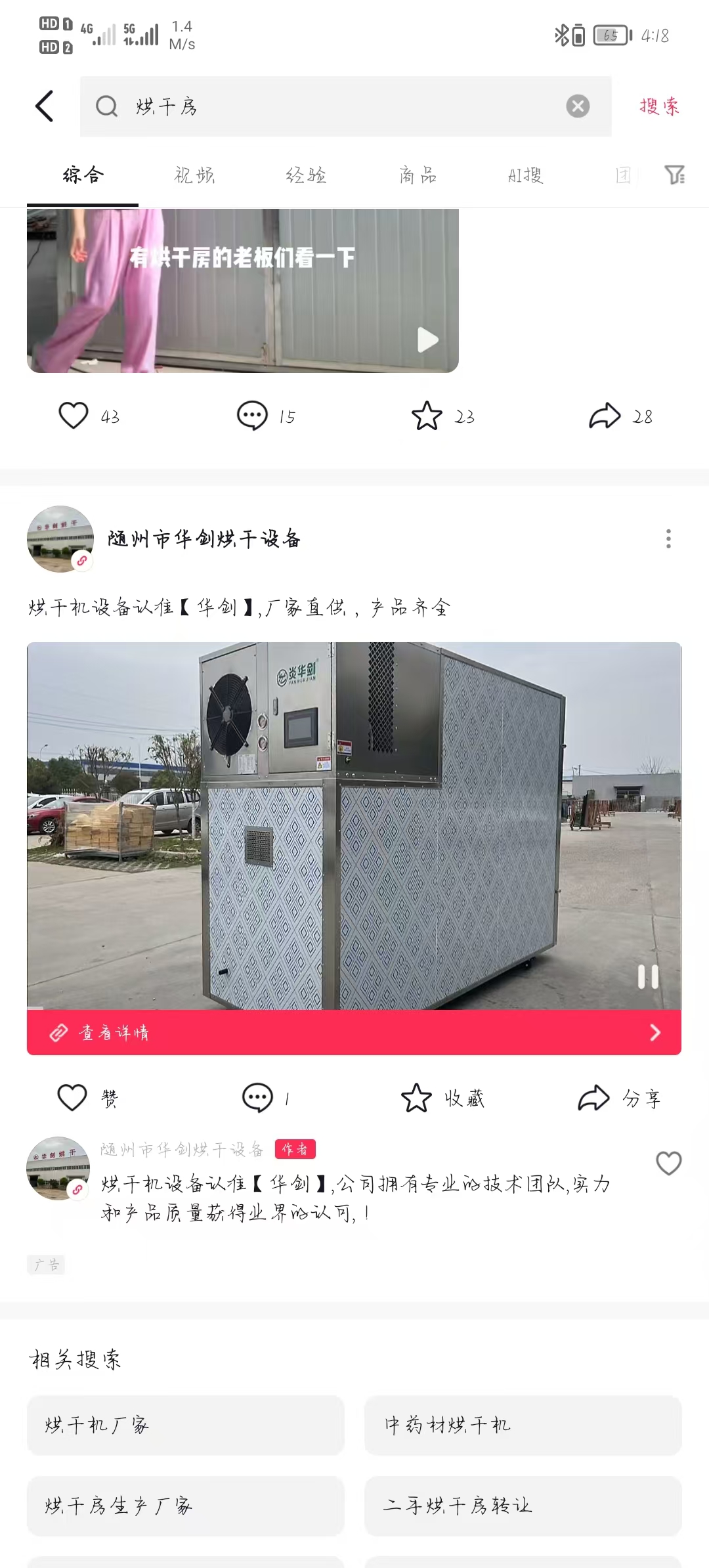Switch to the 经验 tab
Image resolution: width=709 pixels, height=1568 pixels.
(306, 175)
